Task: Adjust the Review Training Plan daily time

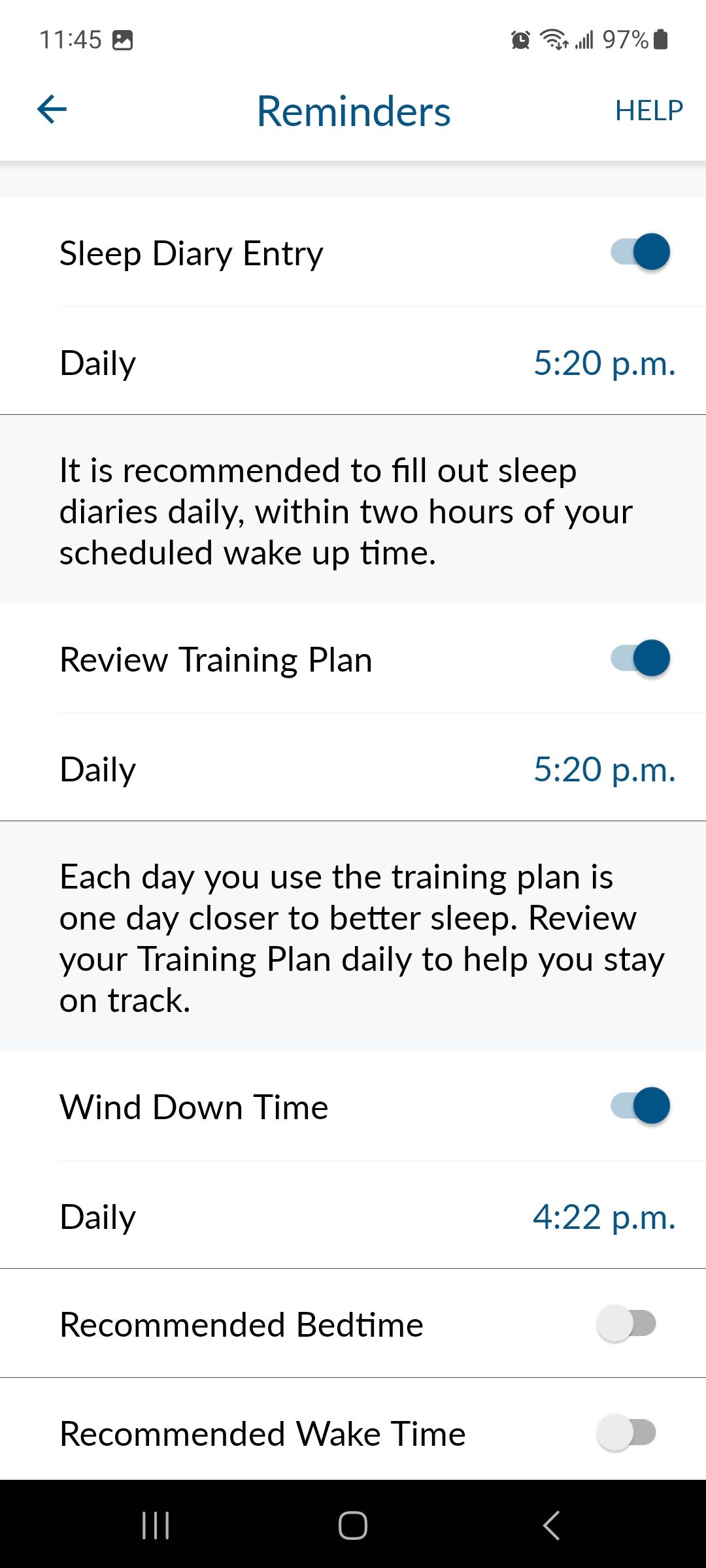Action: pos(605,769)
